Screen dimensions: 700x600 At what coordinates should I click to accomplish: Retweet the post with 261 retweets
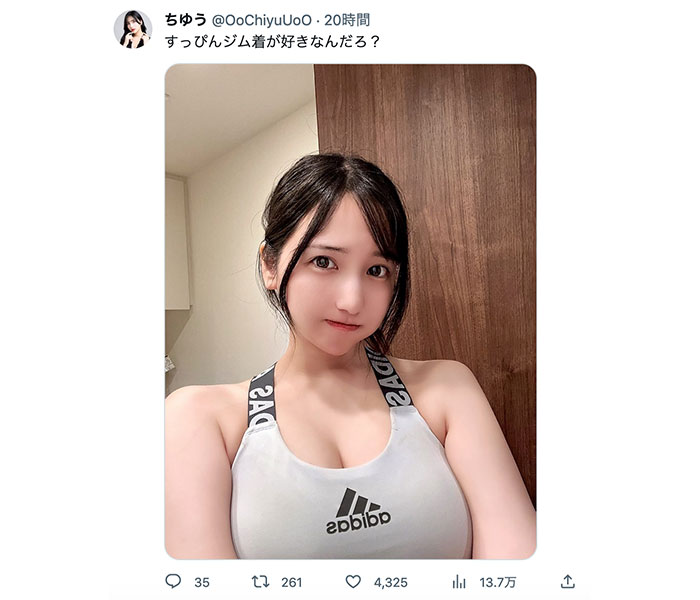pos(258,581)
